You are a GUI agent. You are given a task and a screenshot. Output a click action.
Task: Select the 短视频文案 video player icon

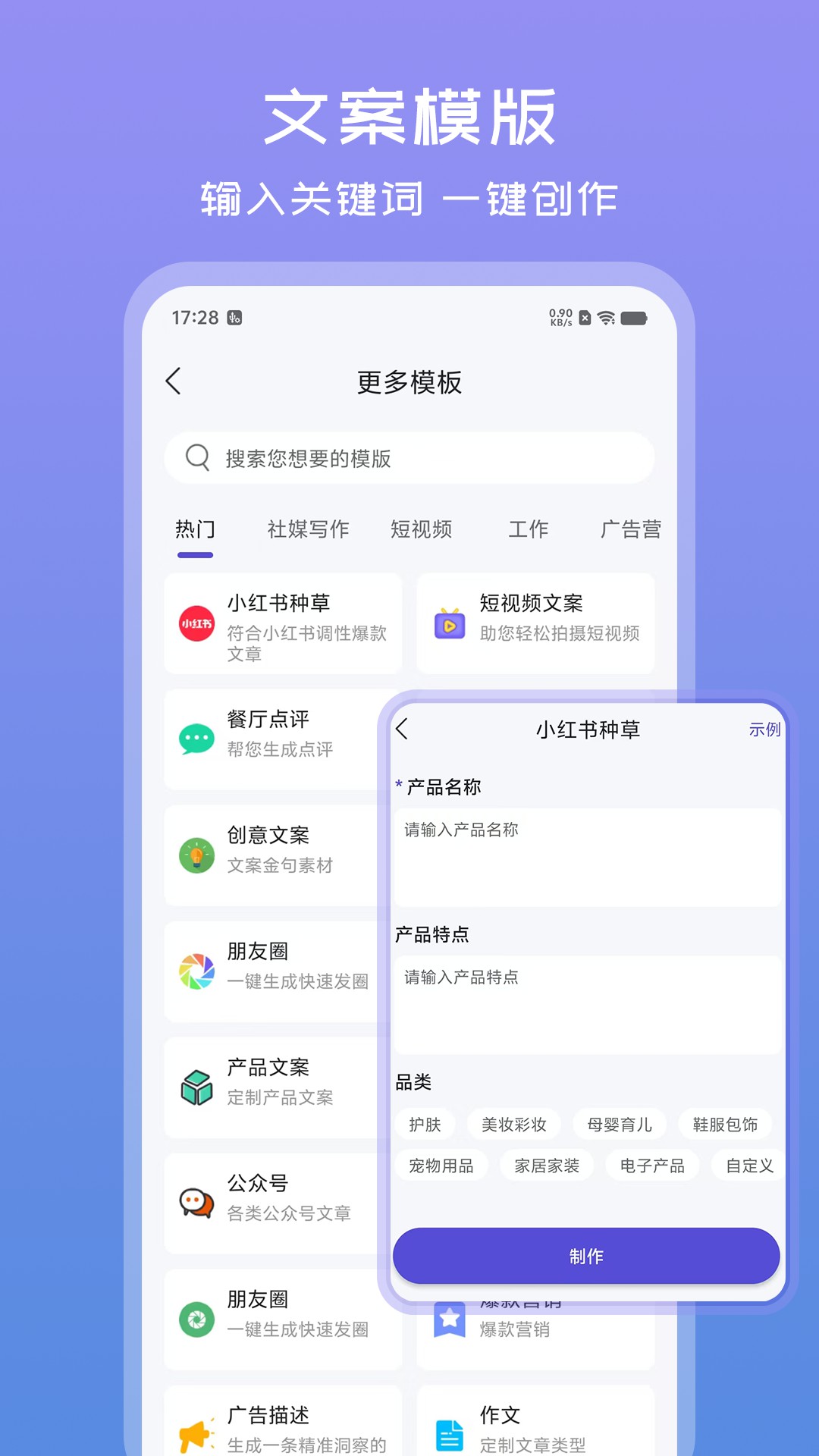coord(449,623)
